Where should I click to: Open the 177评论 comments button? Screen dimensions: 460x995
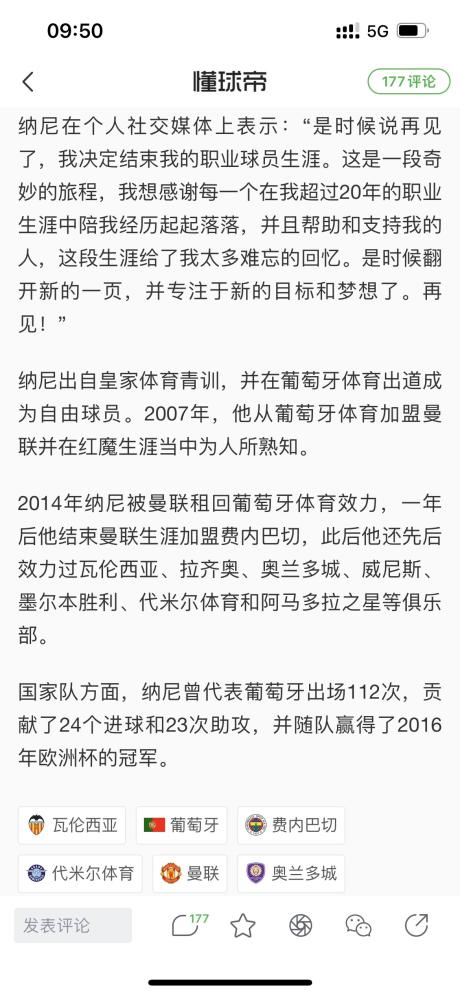pos(409,82)
